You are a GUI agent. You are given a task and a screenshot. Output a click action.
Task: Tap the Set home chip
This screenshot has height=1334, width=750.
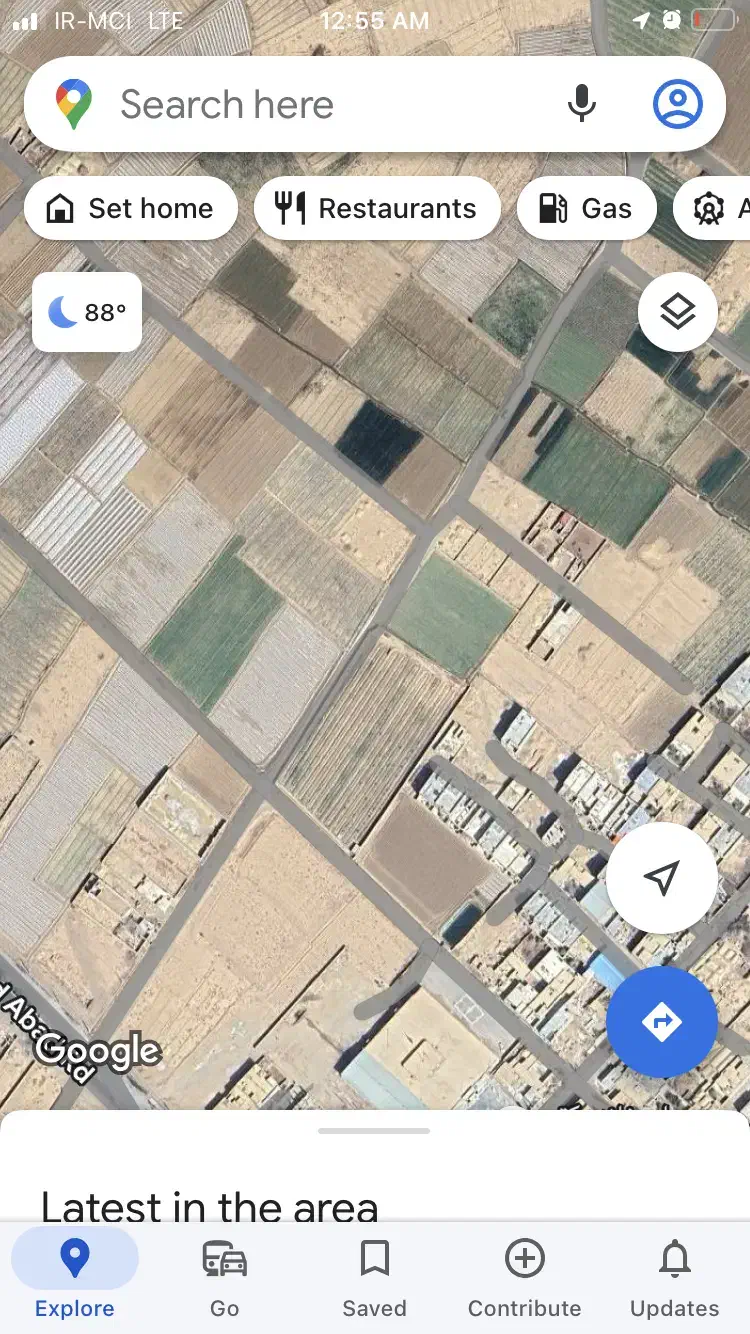pyautogui.click(x=131, y=208)
